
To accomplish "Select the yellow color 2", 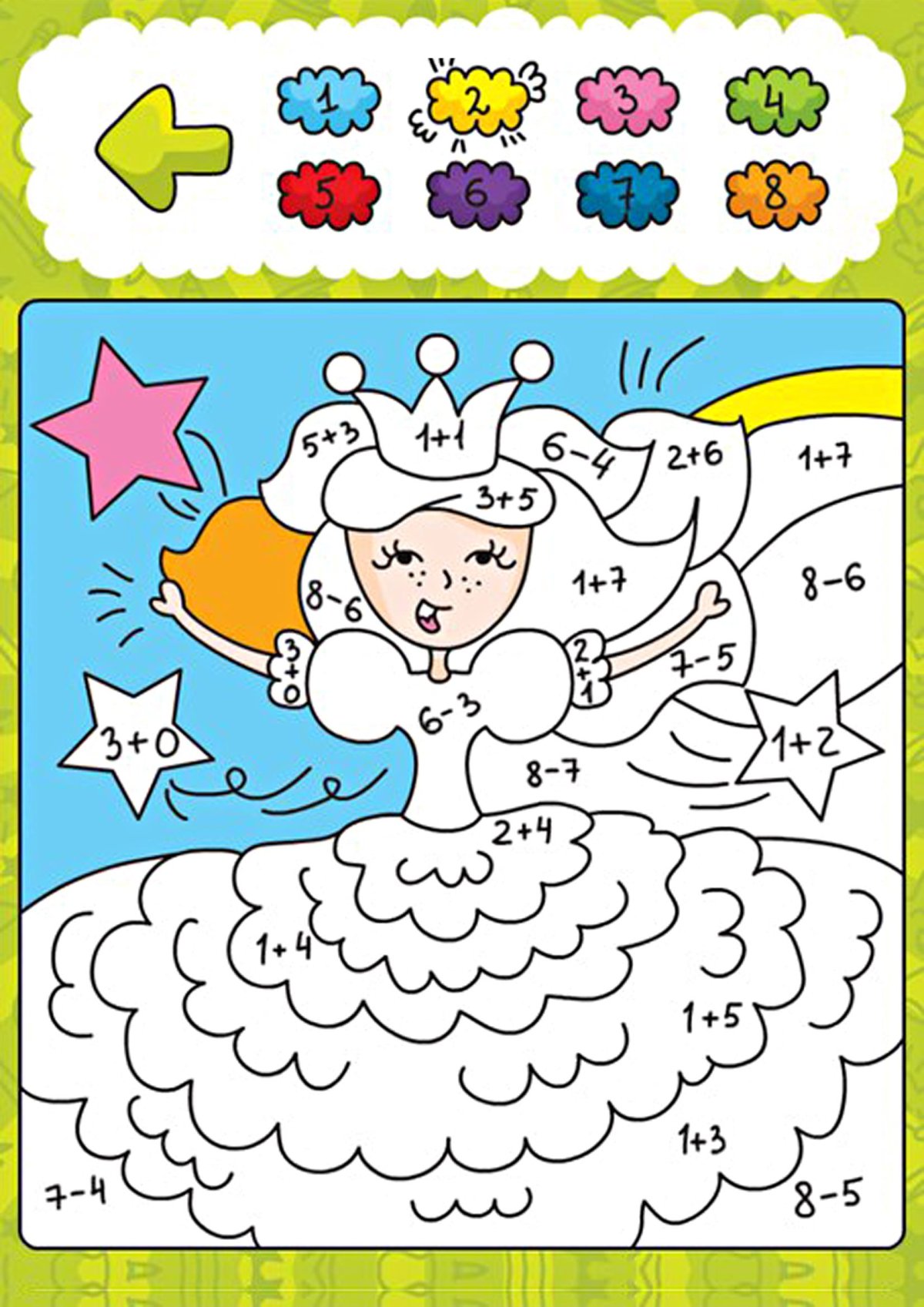I will [x=477, y=101].
